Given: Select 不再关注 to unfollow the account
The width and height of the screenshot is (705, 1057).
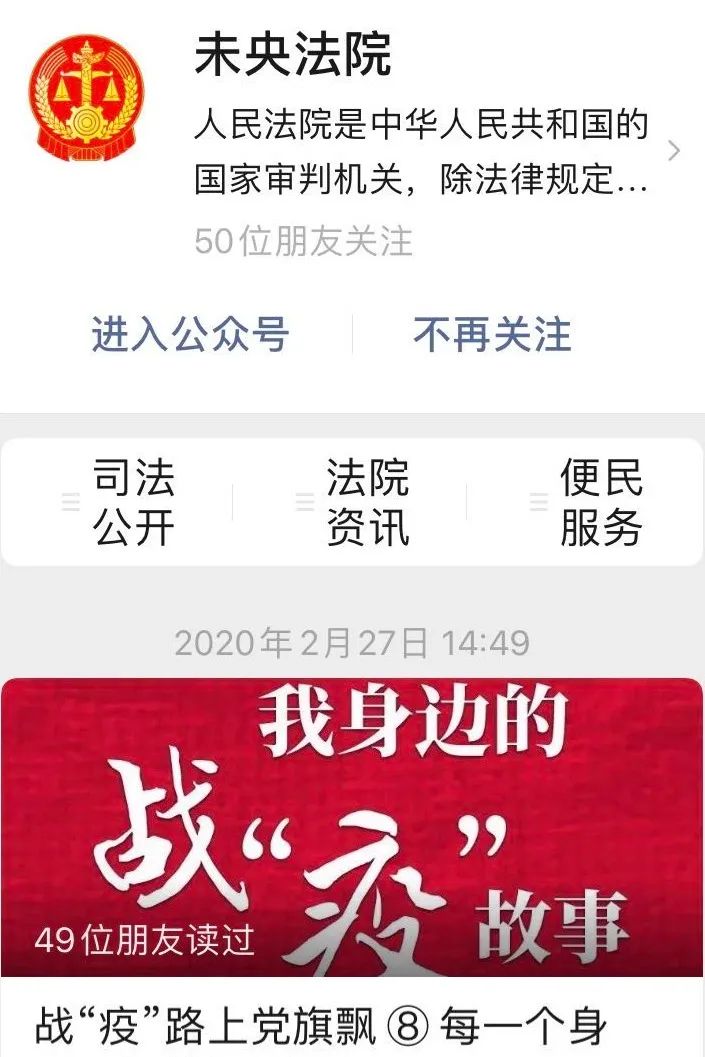Looking at the screenshot, I should coord(492,334).
